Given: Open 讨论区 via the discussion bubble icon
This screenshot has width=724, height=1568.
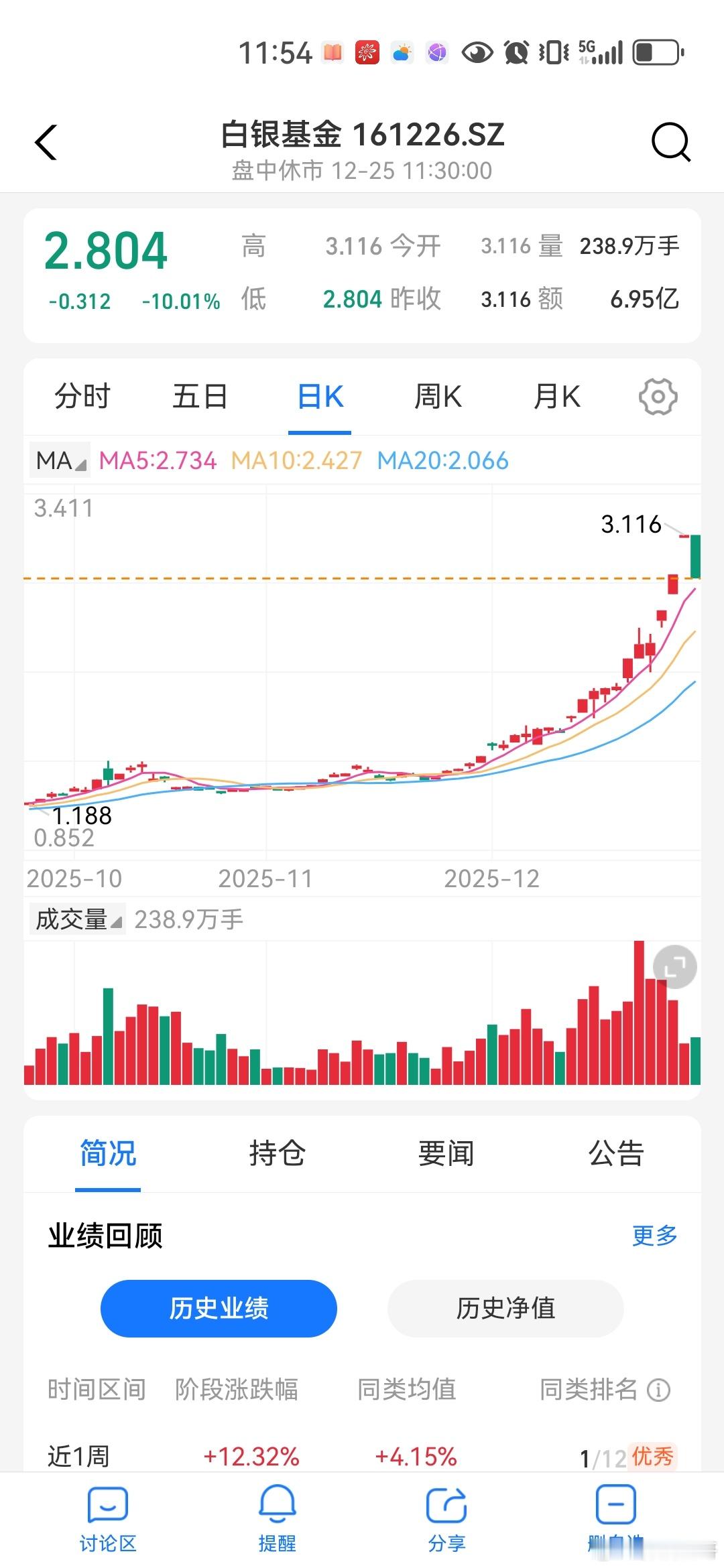Looking at the screenshot, I should click(x=108, y=1510).
